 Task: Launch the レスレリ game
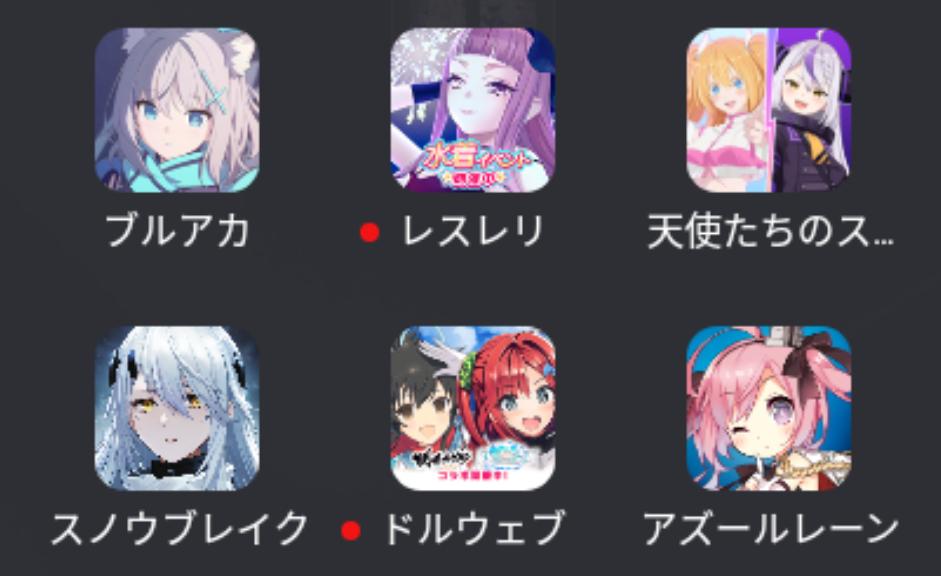(x=472, y=110)
